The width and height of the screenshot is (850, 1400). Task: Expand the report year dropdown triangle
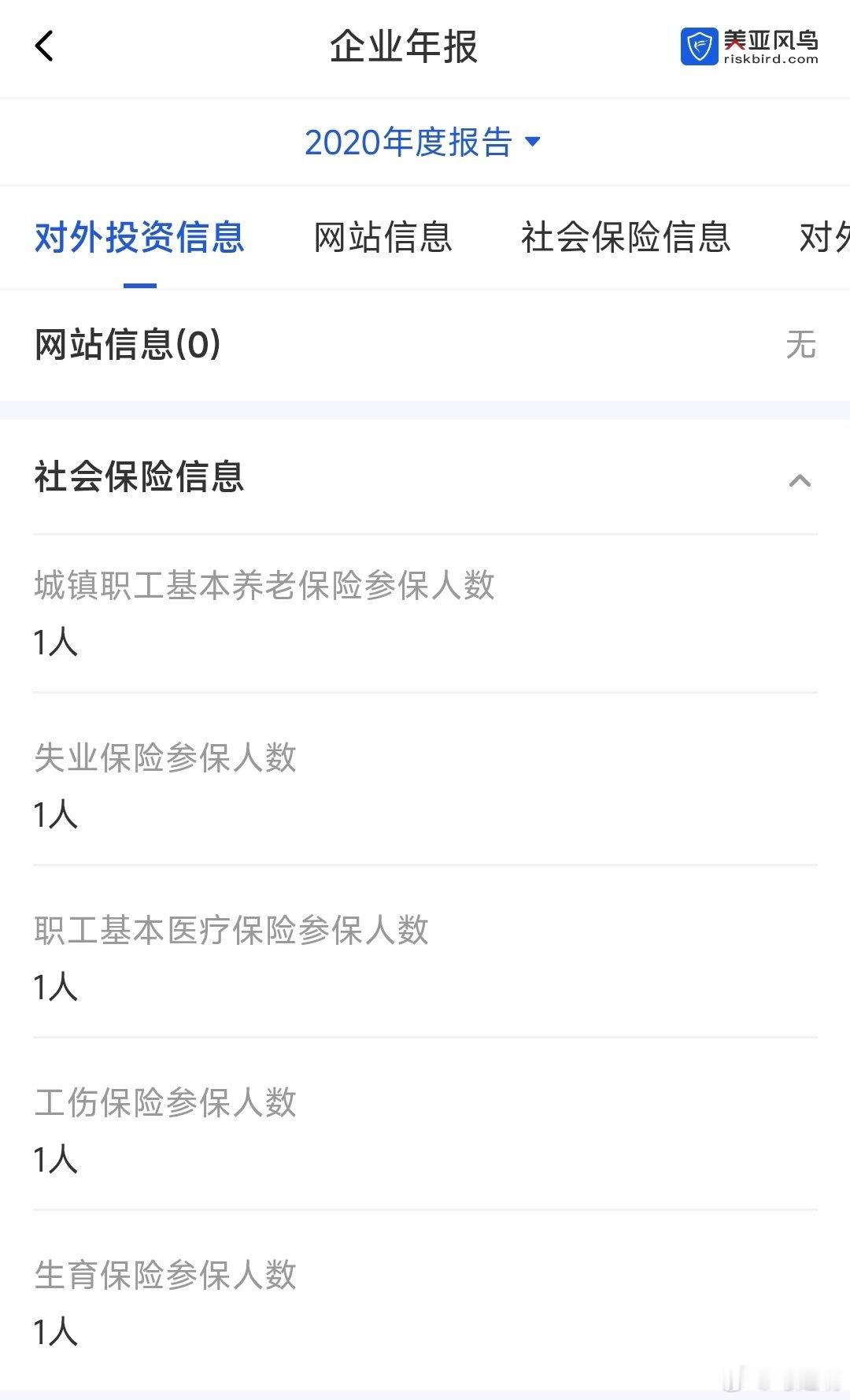[534, 143]
